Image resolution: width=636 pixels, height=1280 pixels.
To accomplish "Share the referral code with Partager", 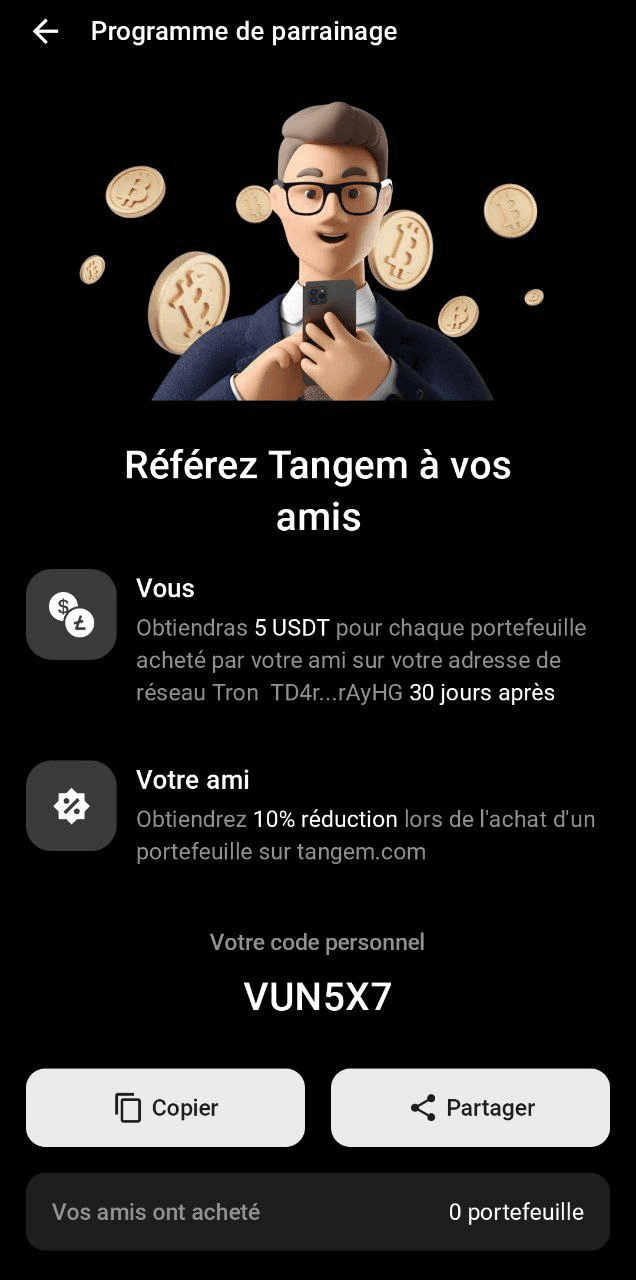I will [x=470, y=1107].
